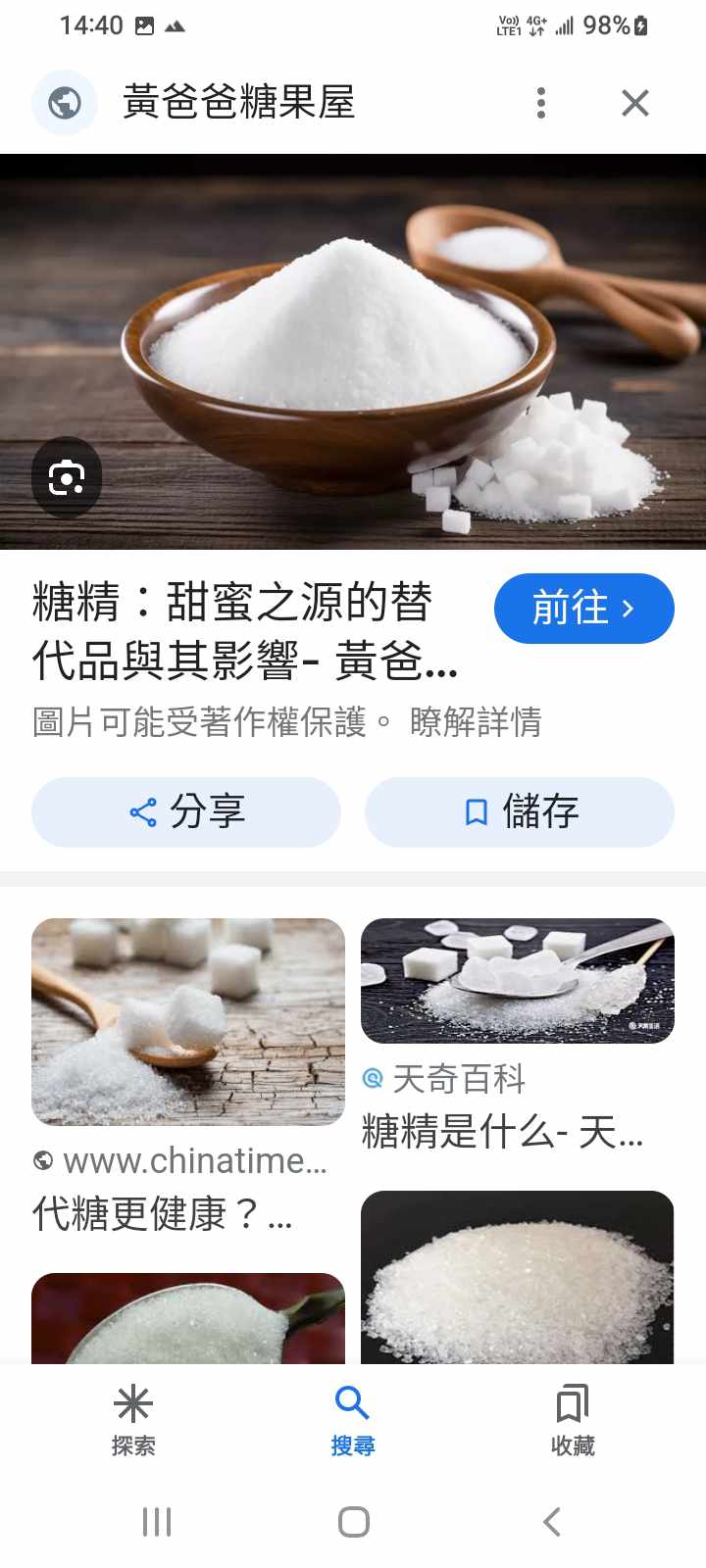Switch to the 探索 tab
This screenshot has width=706, height=1568.
(133, 1419)
